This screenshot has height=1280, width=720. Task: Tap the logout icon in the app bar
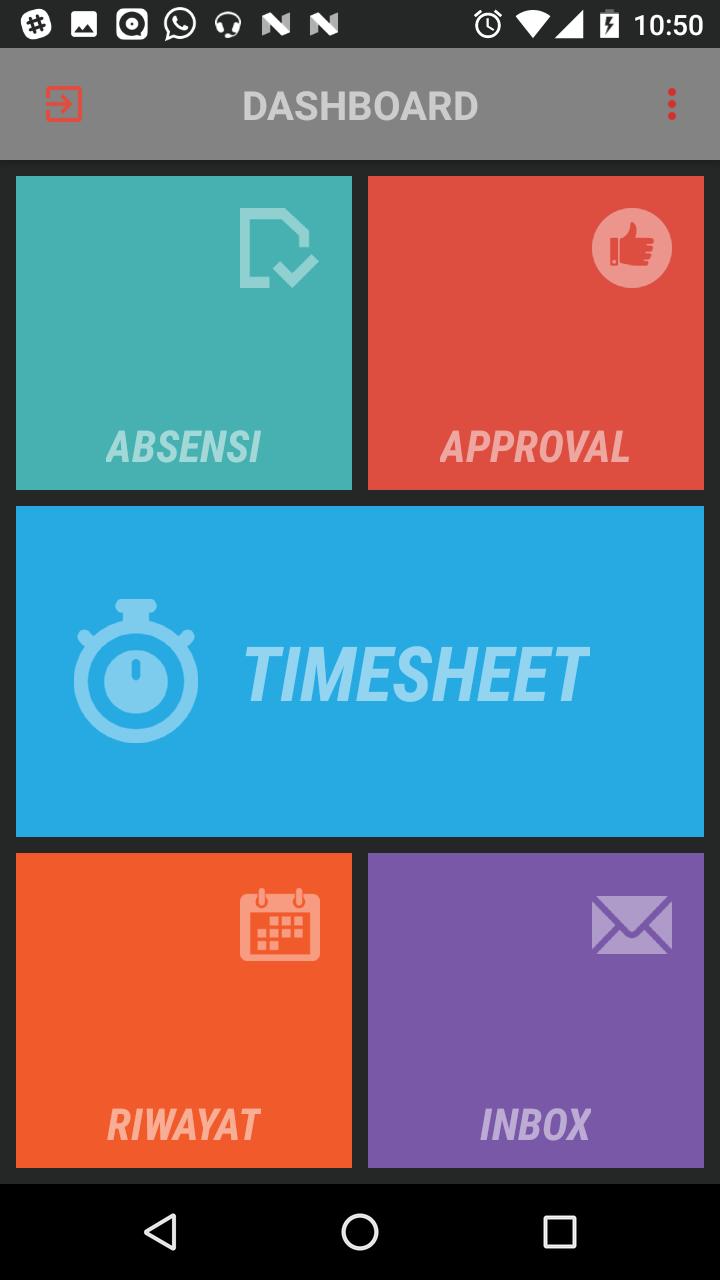click(63, 104)
